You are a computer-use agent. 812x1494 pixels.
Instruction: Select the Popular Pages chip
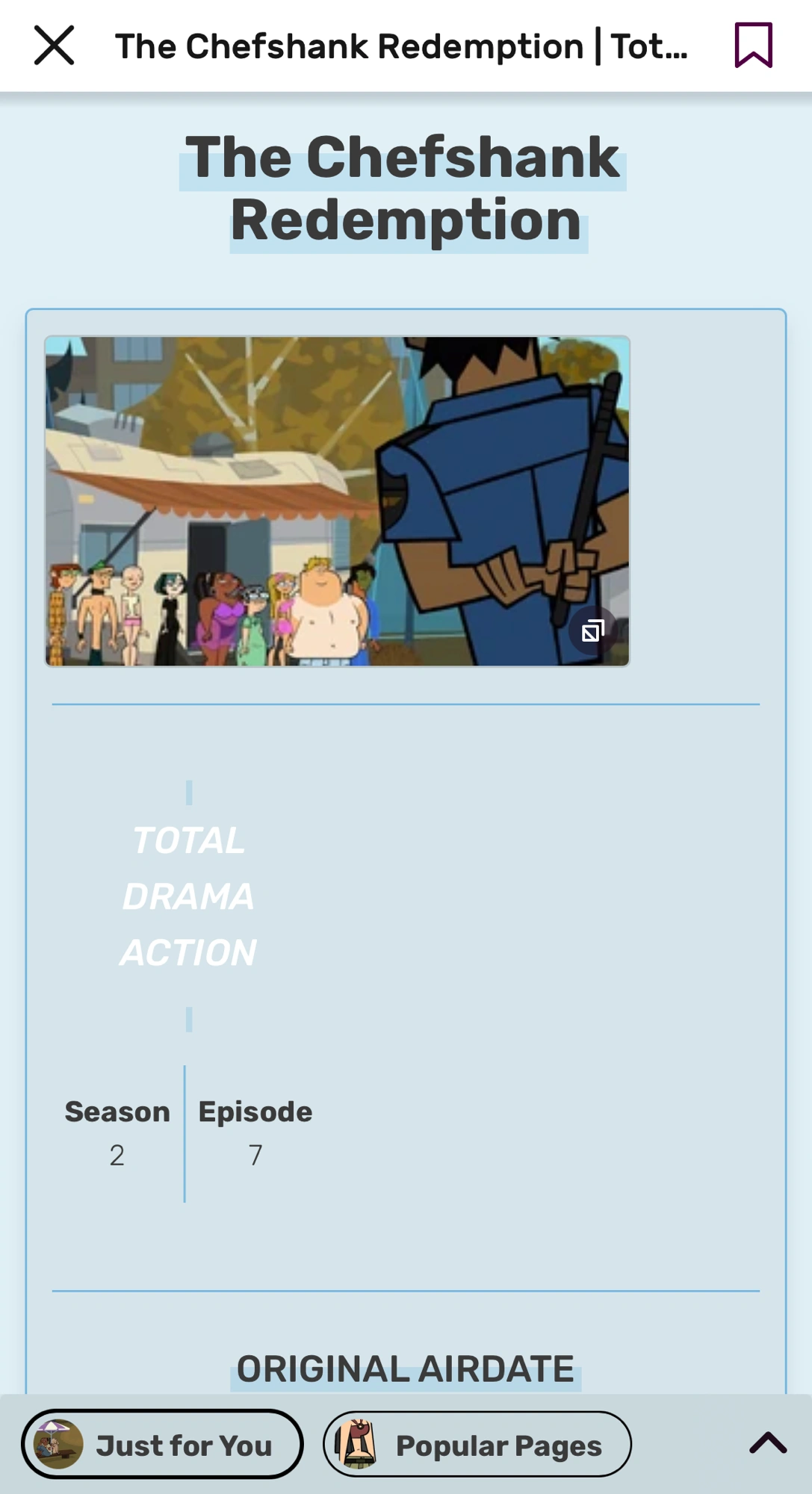[477, 1444]
